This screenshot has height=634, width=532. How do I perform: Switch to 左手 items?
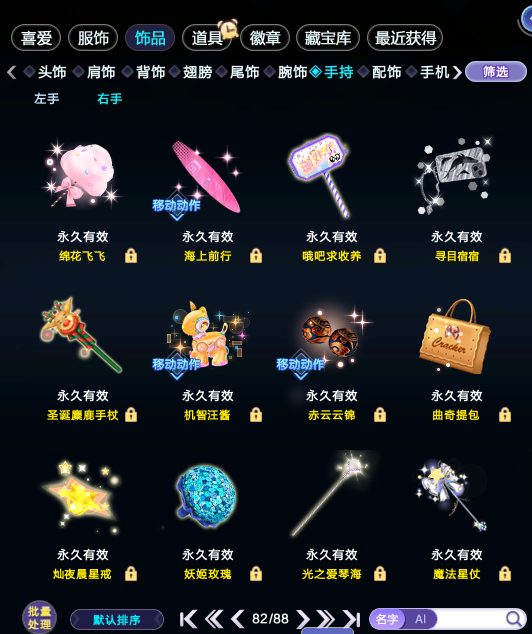pos(46,98)
